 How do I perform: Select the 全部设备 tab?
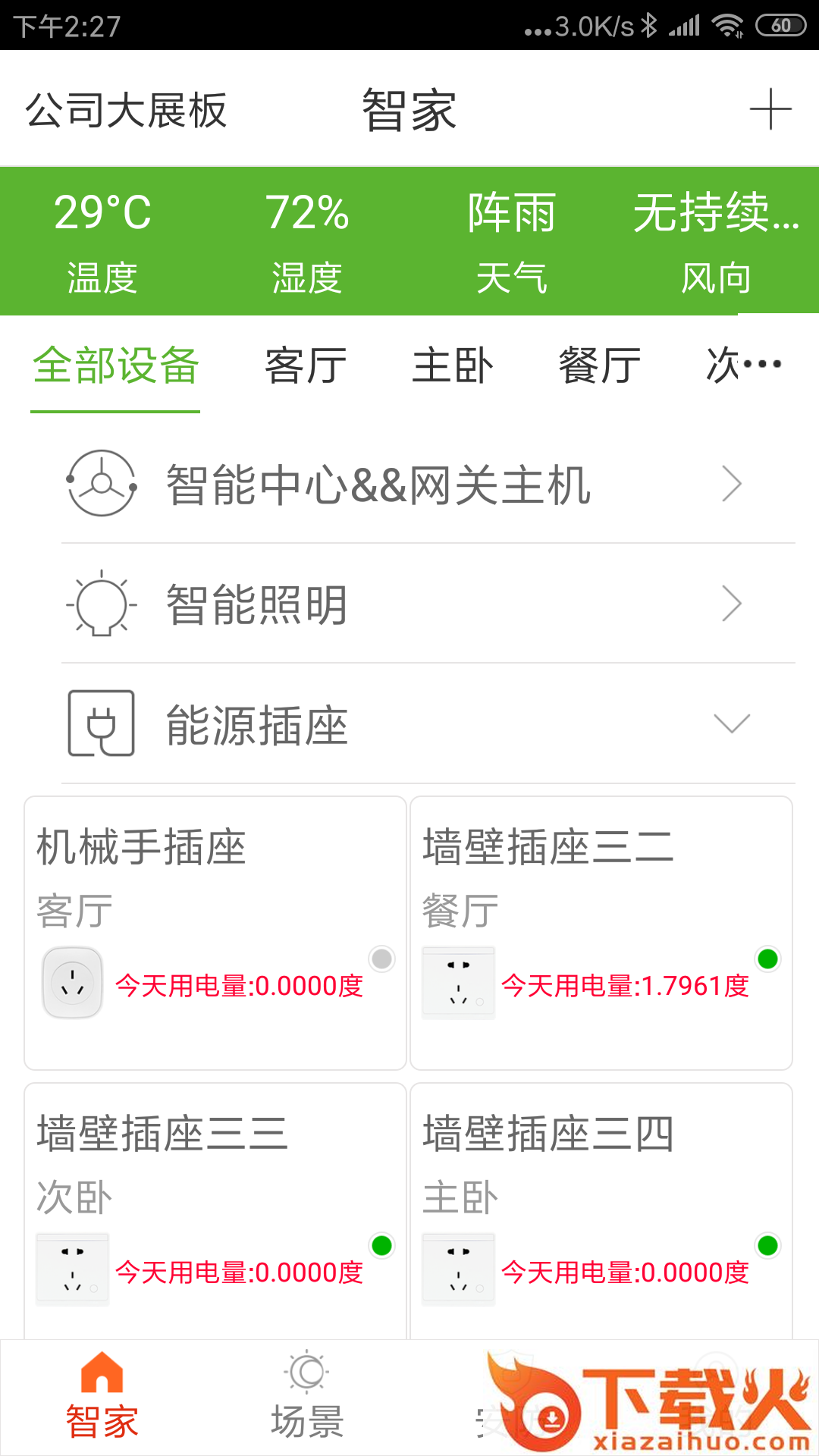click(x=115, y=366)
